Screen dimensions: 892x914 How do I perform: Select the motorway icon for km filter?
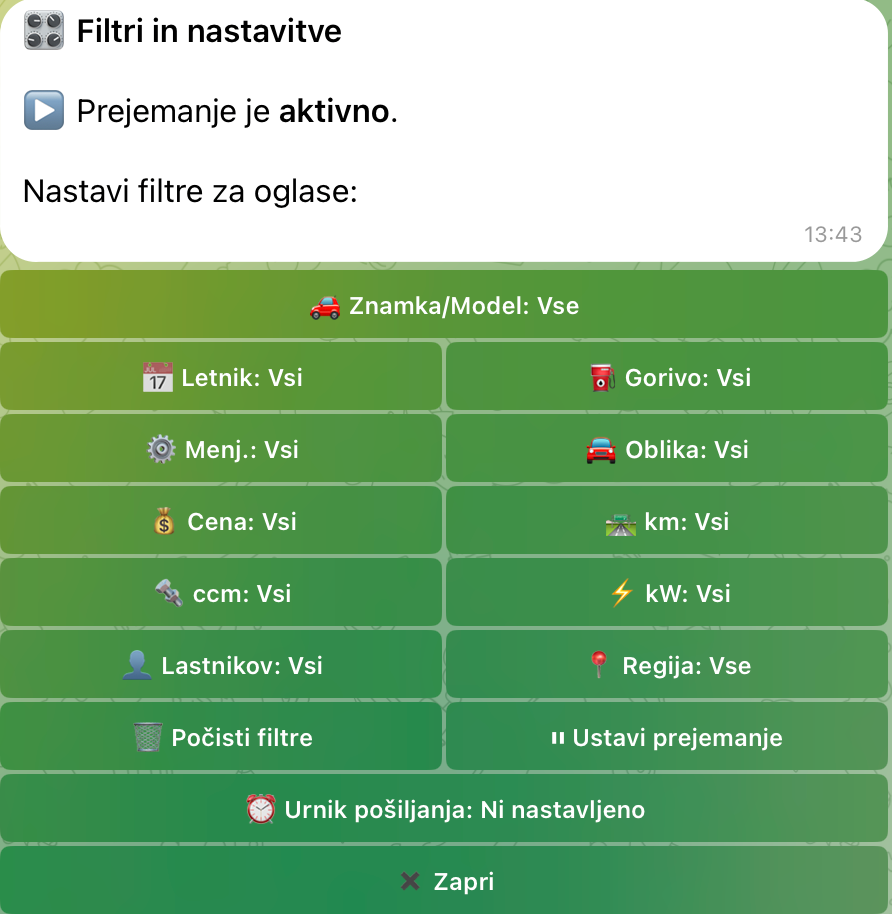pyautogui.click(x=621, y=521)
